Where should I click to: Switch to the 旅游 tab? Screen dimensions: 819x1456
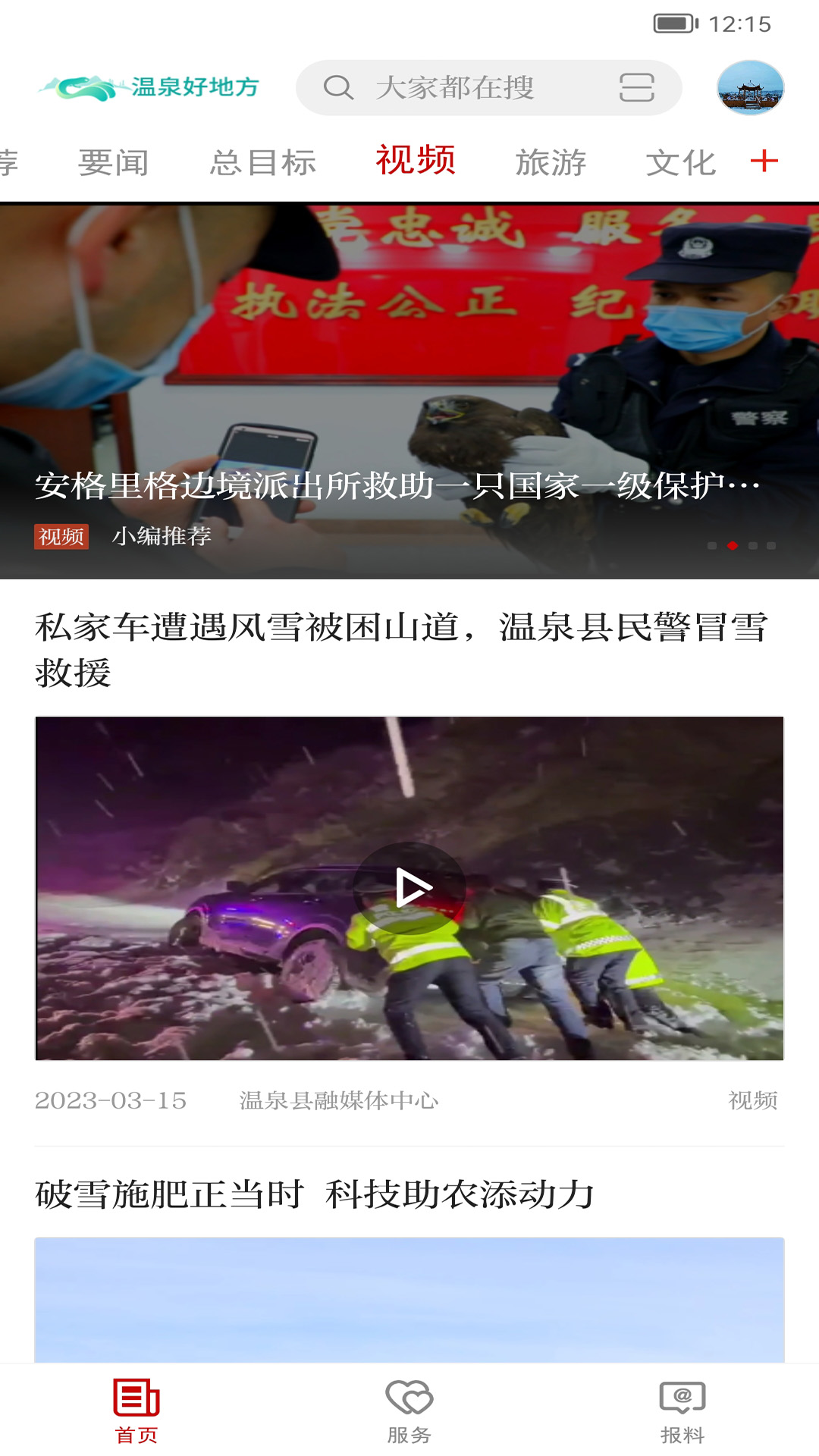(x=551, y=162)
